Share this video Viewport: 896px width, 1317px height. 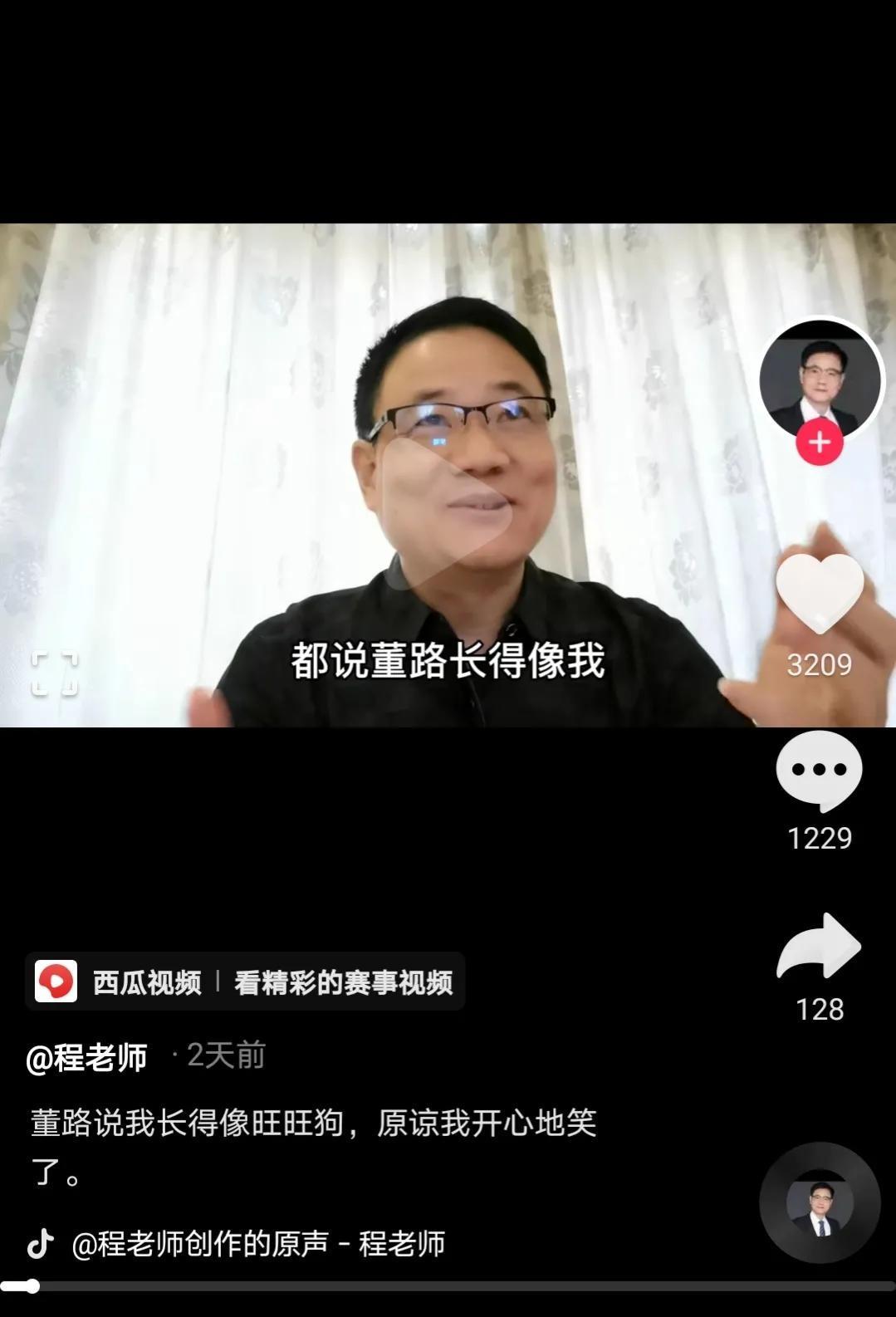tap(820, 947)
